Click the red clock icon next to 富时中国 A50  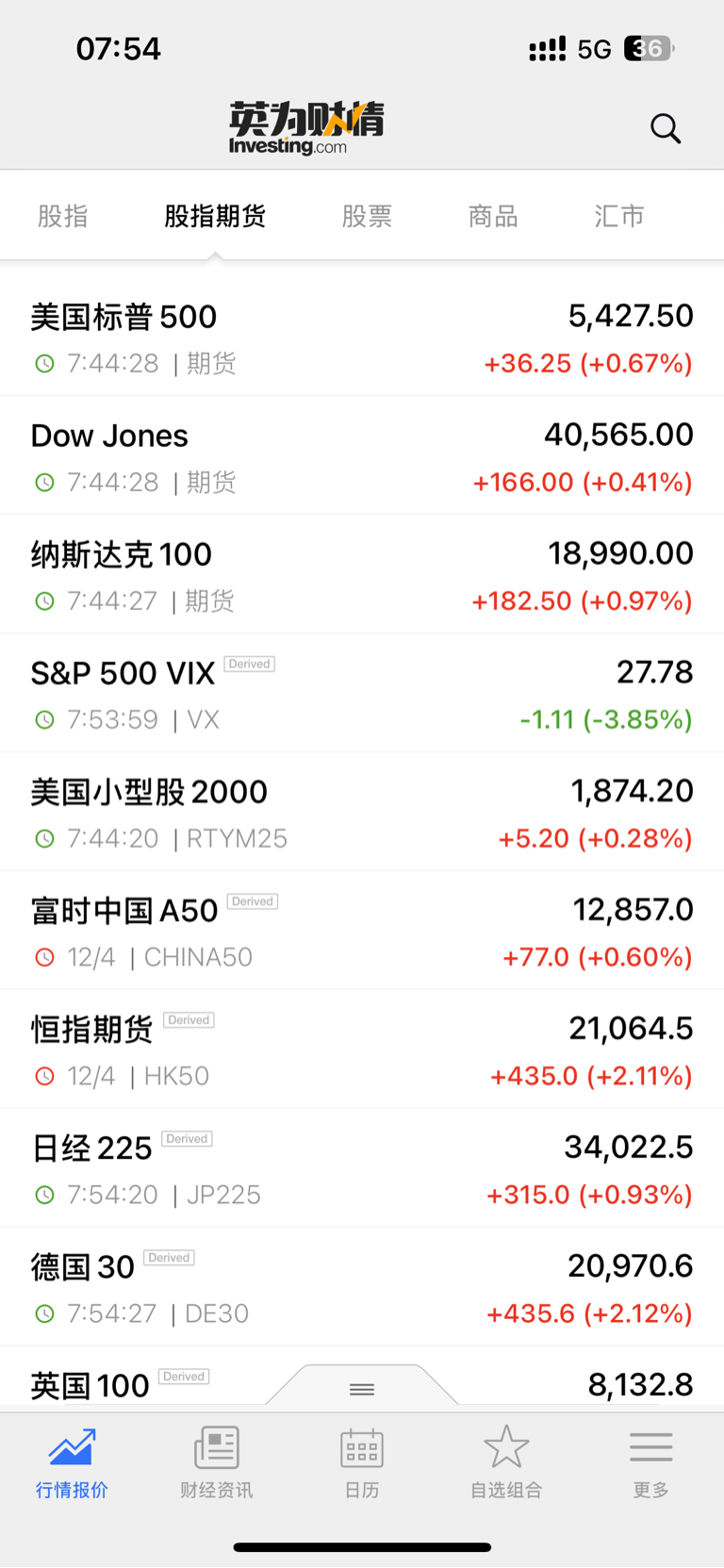point(43,956)
